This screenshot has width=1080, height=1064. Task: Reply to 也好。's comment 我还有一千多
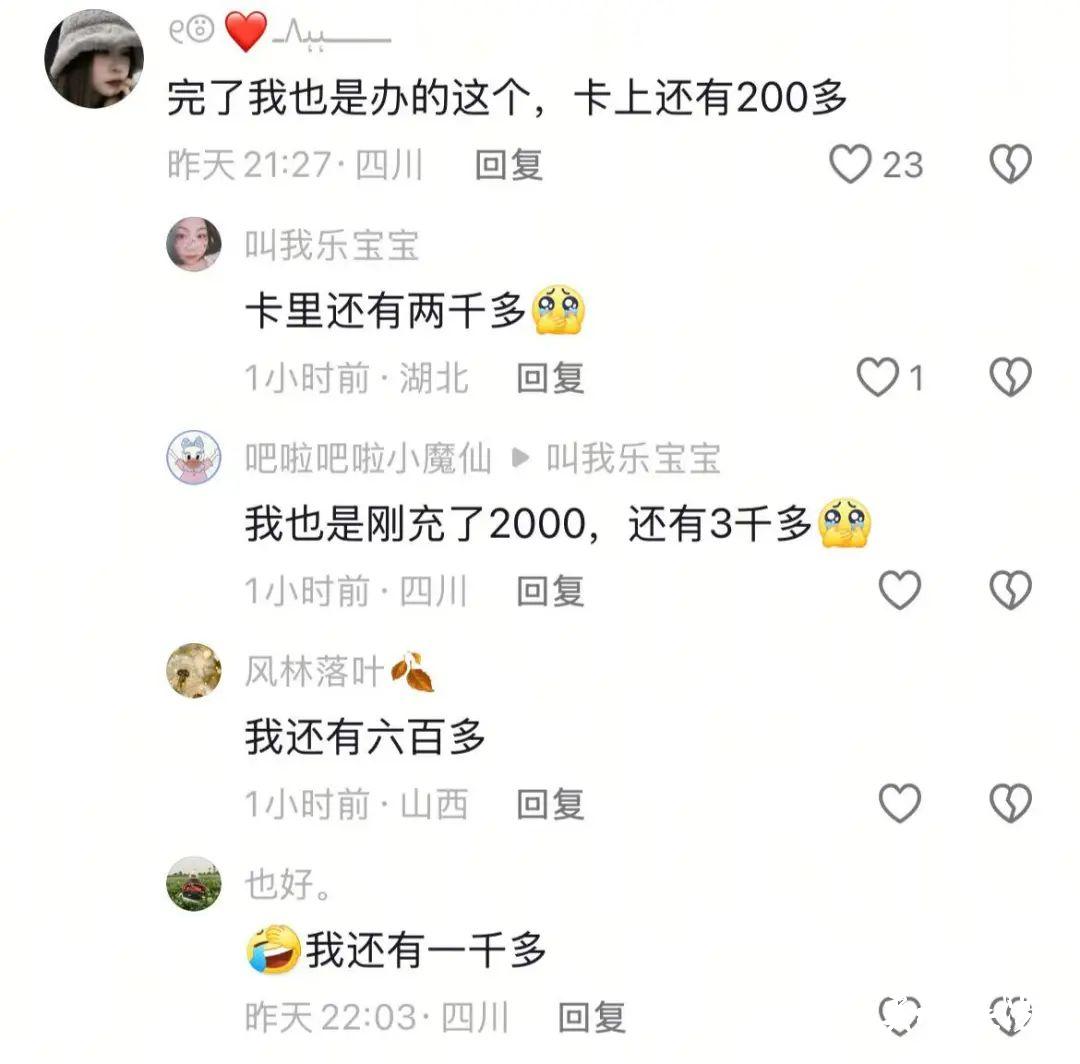(591, 1018)
